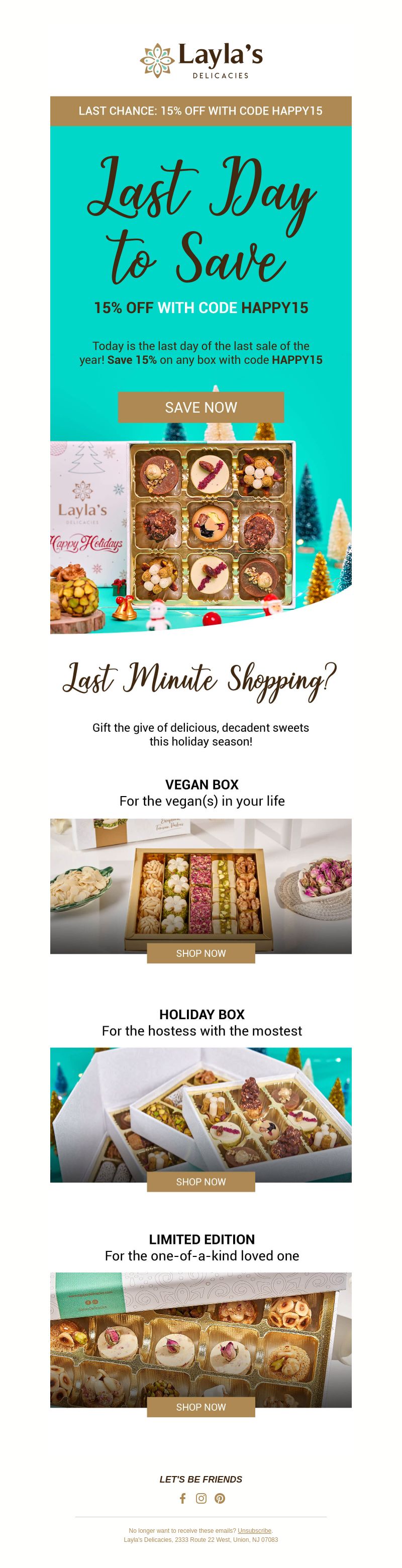Image resolution: width=402 pixels, height=1568 pixels.
Task: Shop now for the Limited Edition box
Action: [200, 1407]
